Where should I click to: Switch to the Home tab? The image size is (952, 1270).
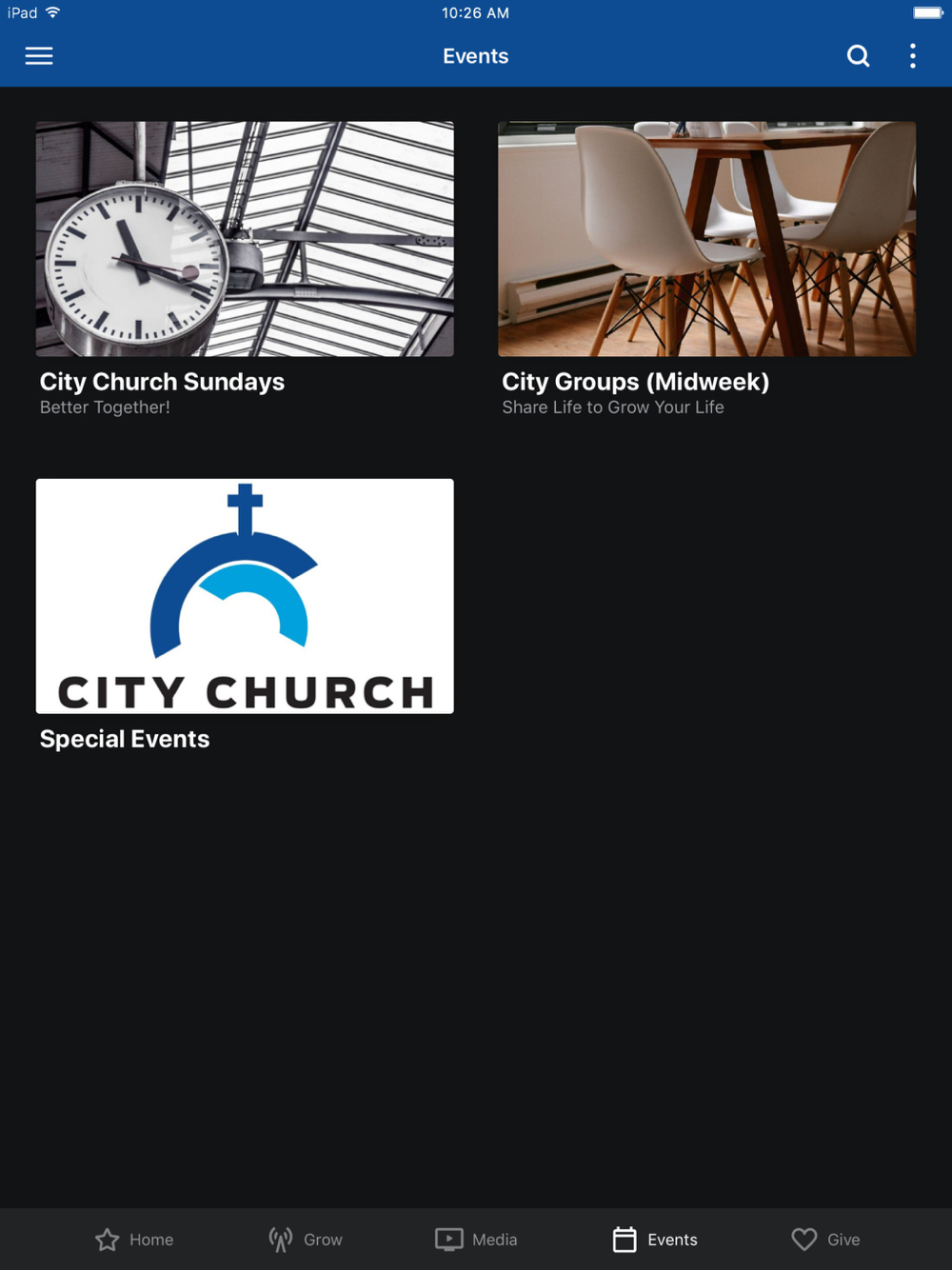[x=134, y=1239]
